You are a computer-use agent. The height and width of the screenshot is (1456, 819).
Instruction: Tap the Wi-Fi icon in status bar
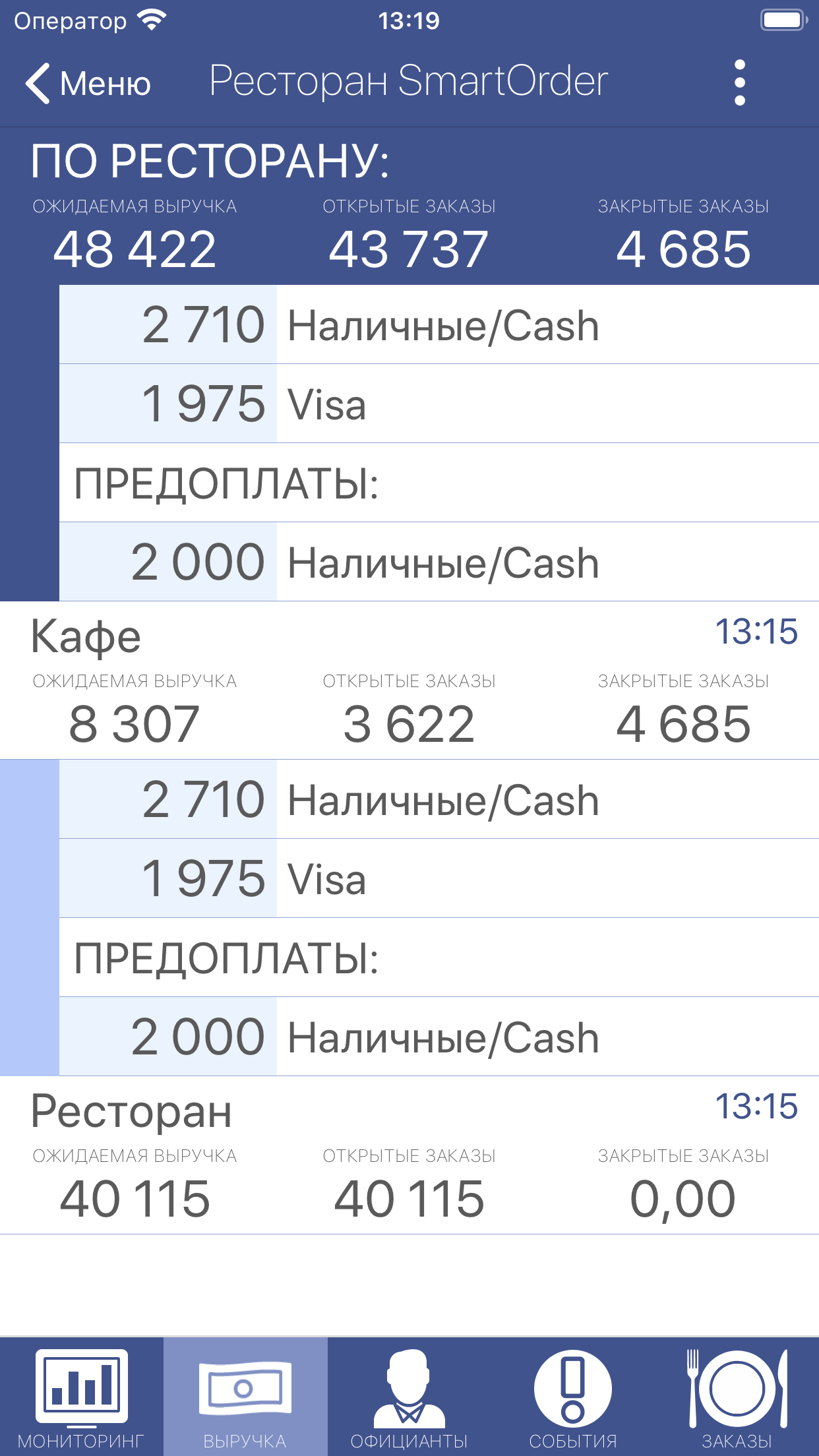pyautogui.click(x=153, y=18)
